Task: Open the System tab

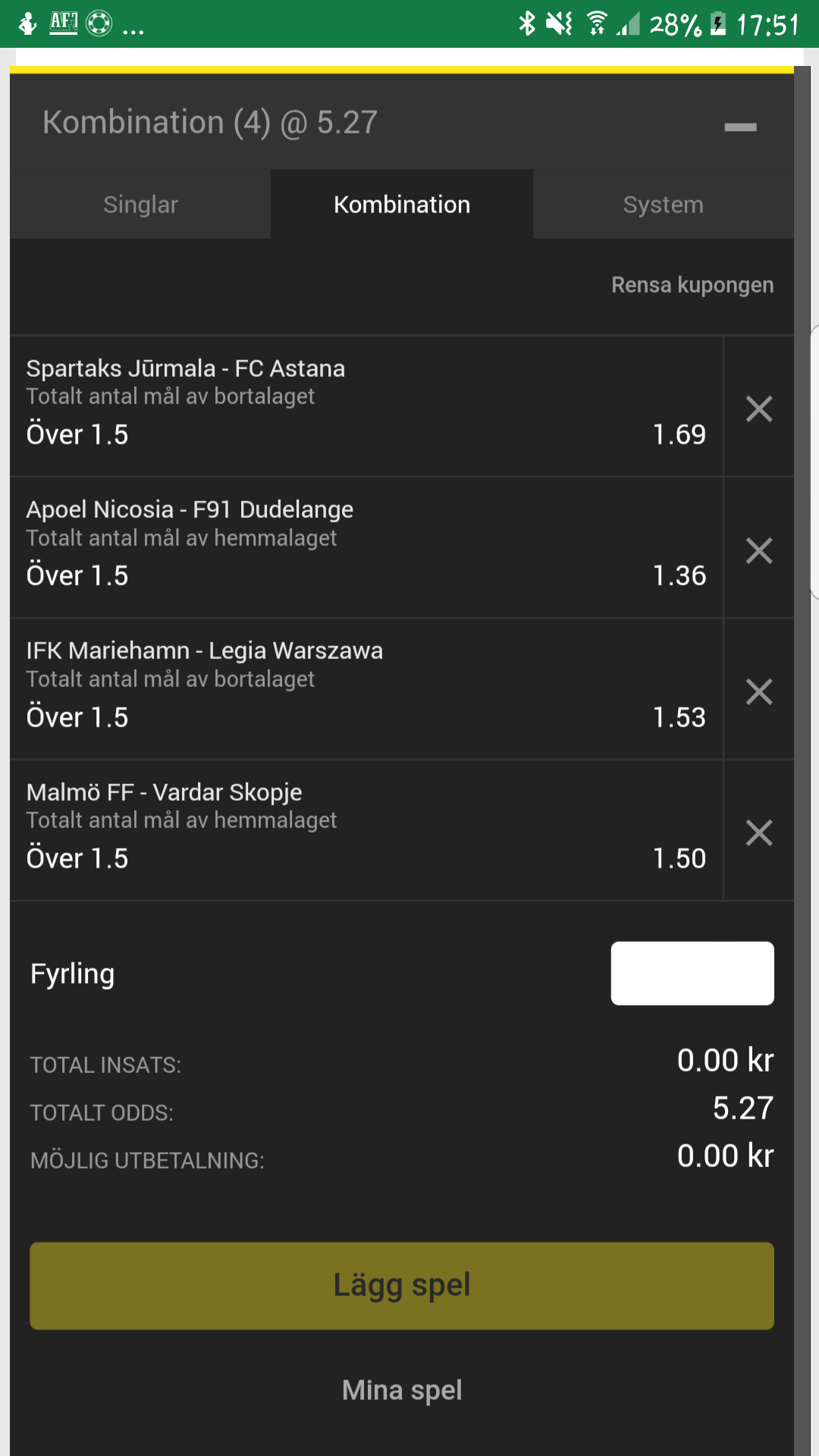Action: [664, 204]
